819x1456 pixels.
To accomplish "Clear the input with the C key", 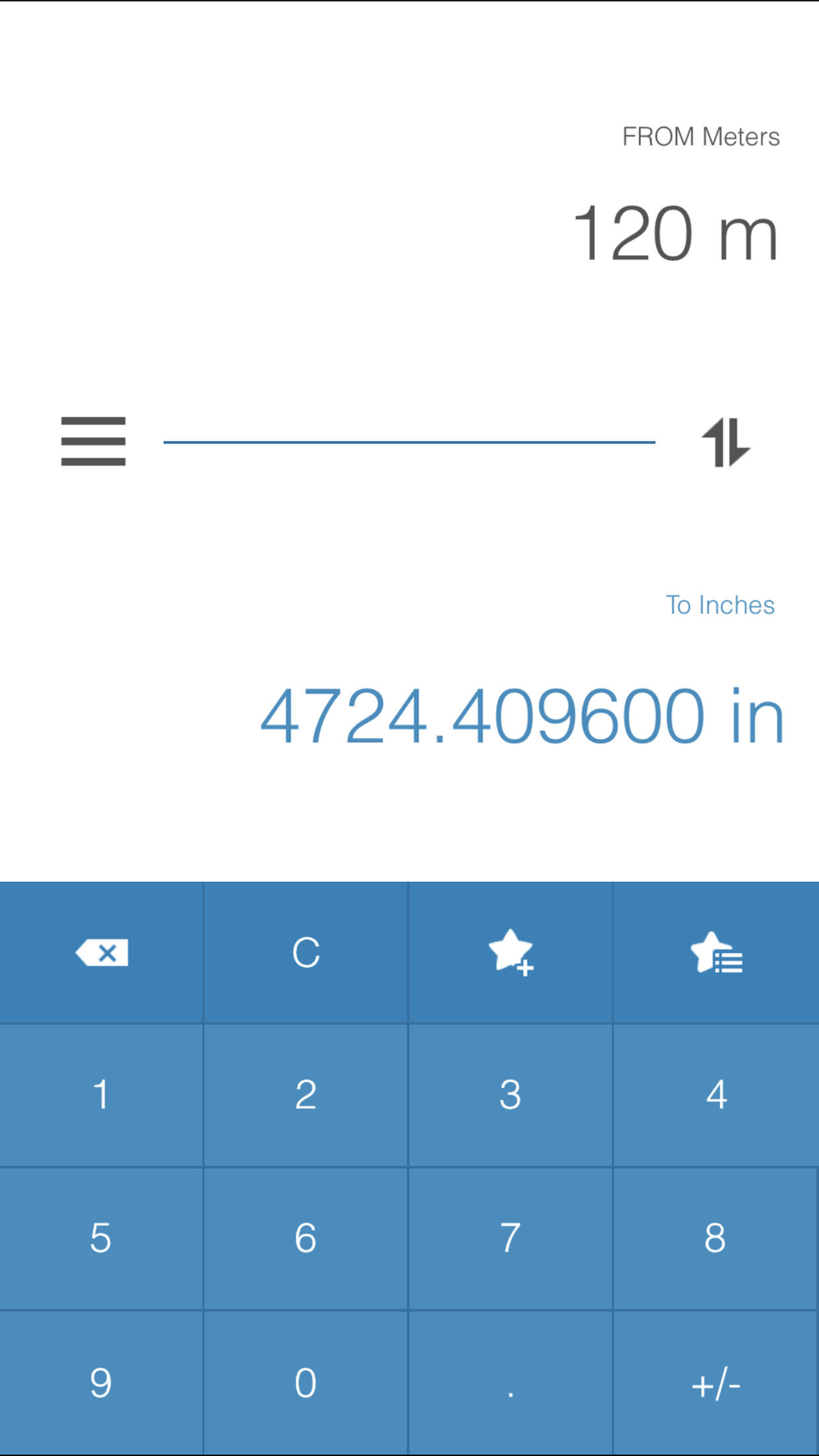I will (x=305, y=952).
